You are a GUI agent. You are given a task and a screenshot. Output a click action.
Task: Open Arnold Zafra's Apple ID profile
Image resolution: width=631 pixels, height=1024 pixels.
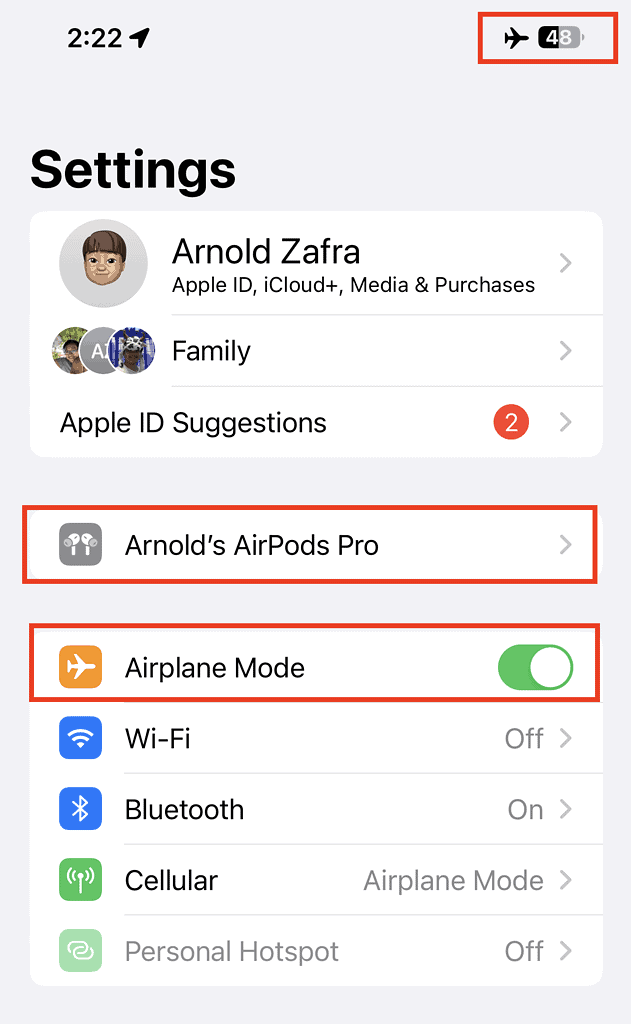pyautogui.click(x=316, y=263)
